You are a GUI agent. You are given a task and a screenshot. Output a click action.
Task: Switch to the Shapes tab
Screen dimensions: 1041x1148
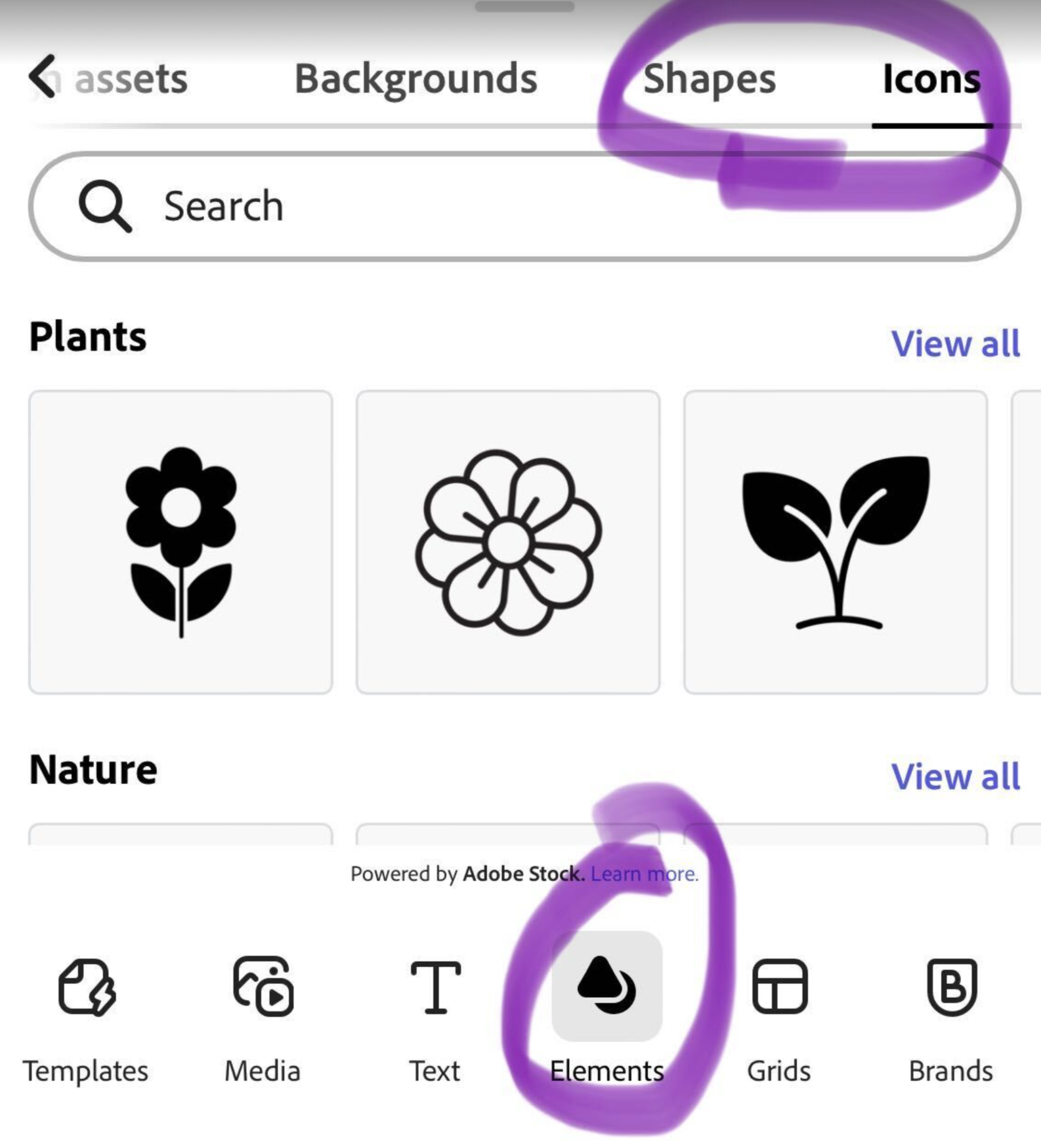click(x=709, y=79)
